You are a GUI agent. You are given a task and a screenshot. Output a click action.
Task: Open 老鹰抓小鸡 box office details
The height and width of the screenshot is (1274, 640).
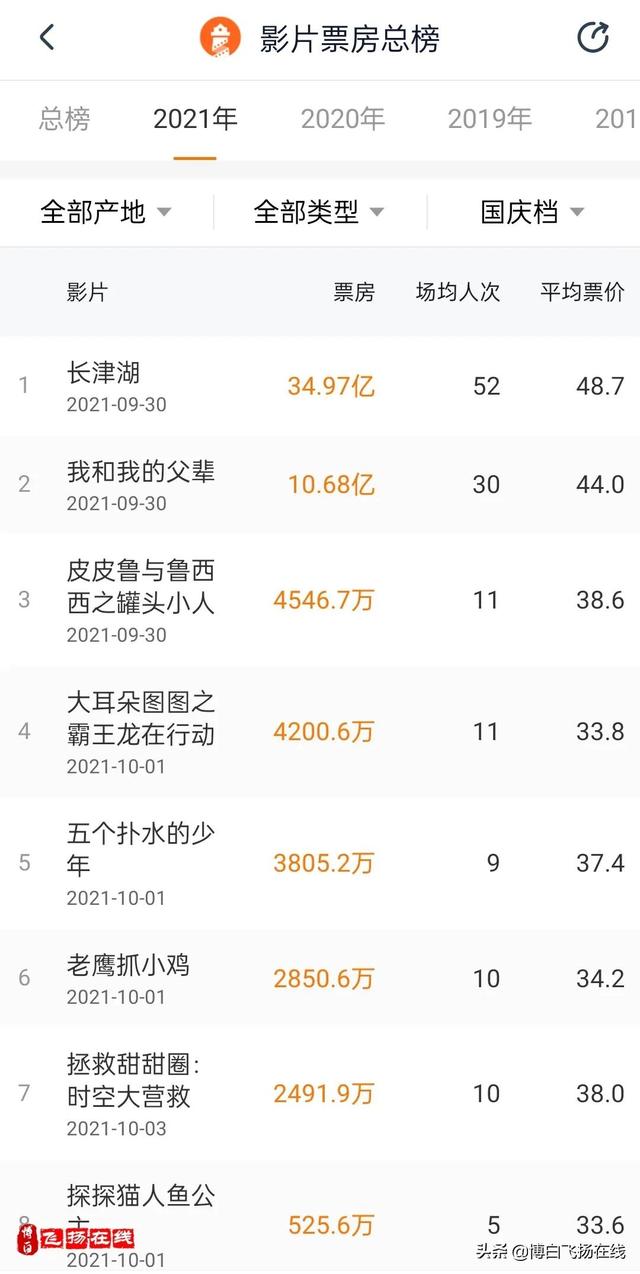320,978
